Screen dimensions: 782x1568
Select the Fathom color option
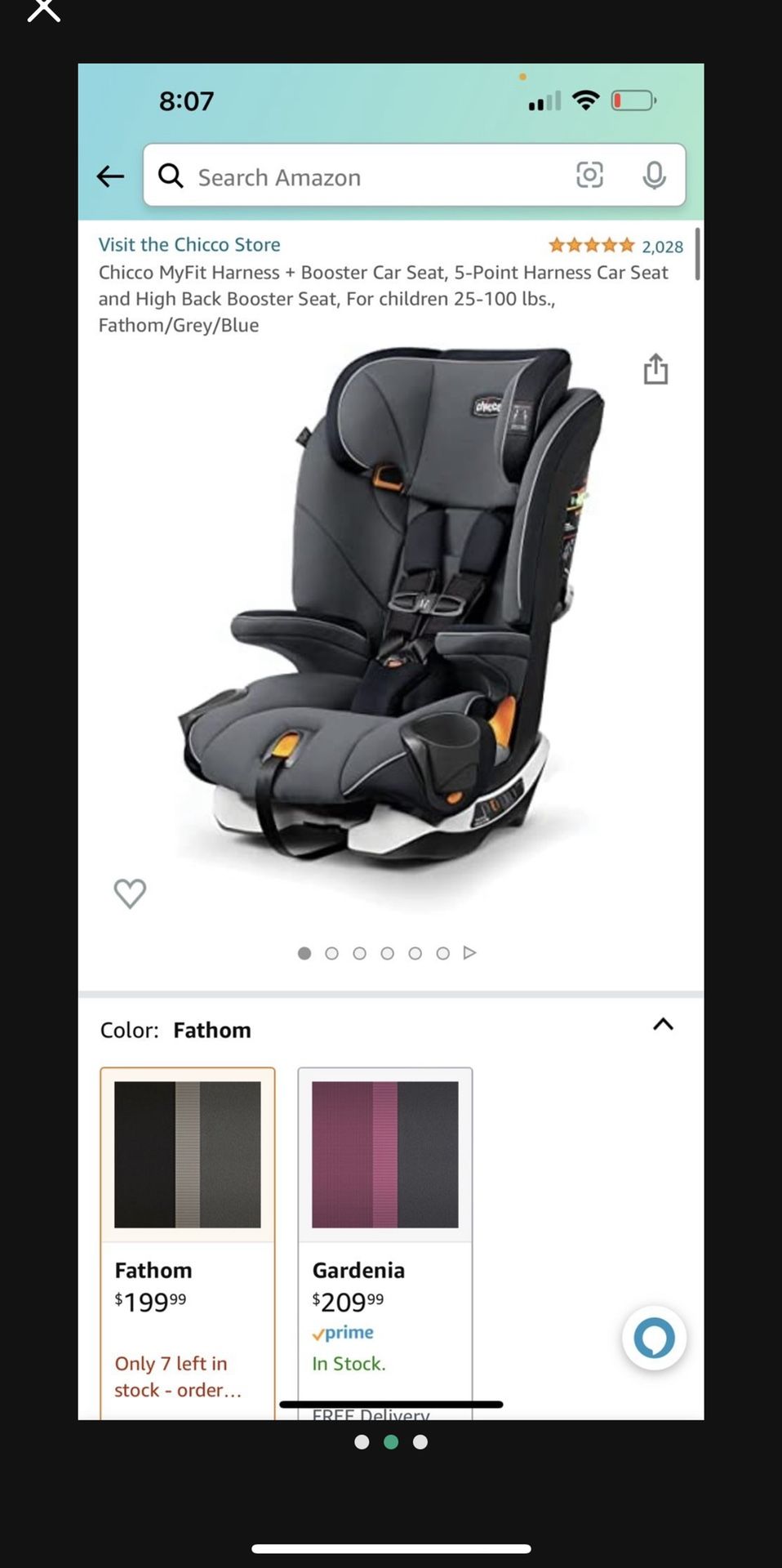point(187,1154)
